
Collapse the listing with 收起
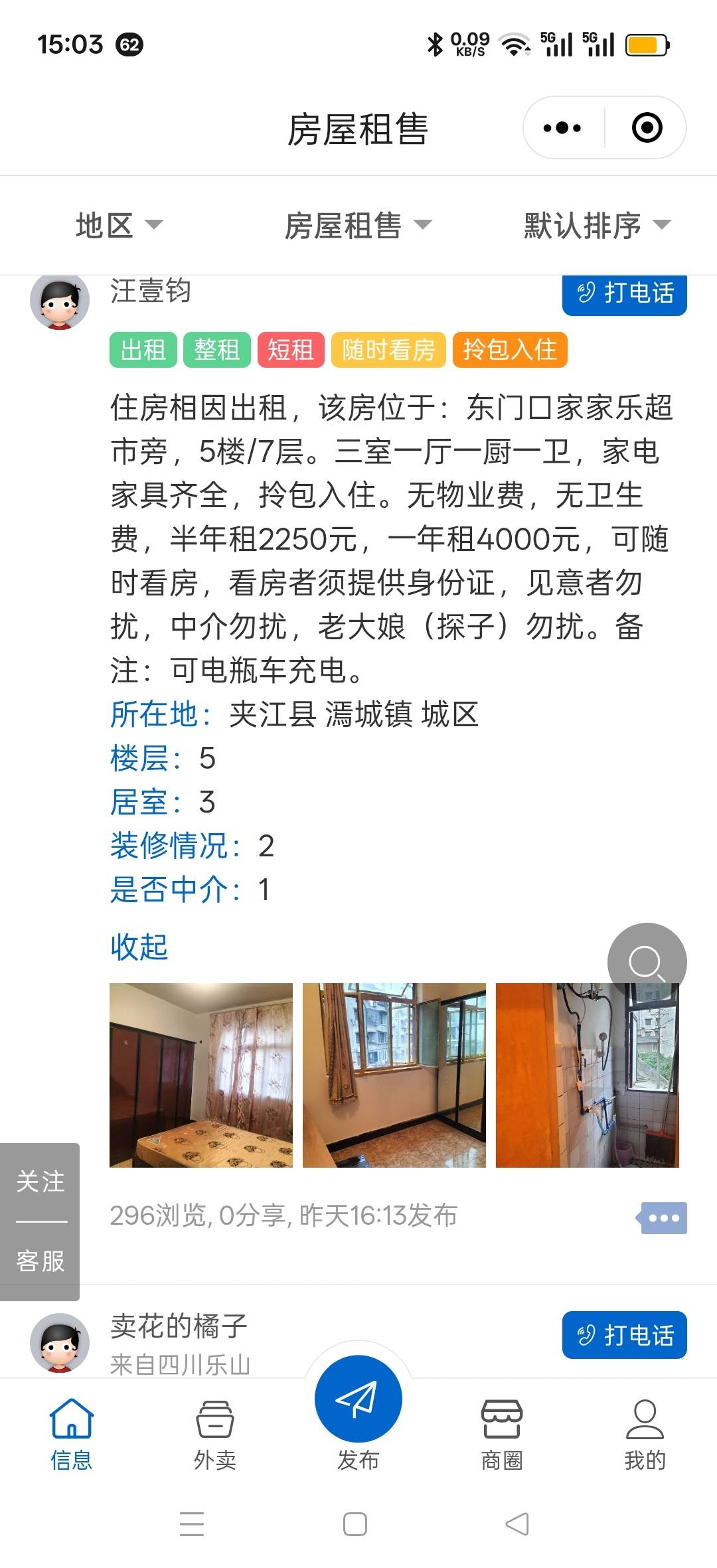139,947
